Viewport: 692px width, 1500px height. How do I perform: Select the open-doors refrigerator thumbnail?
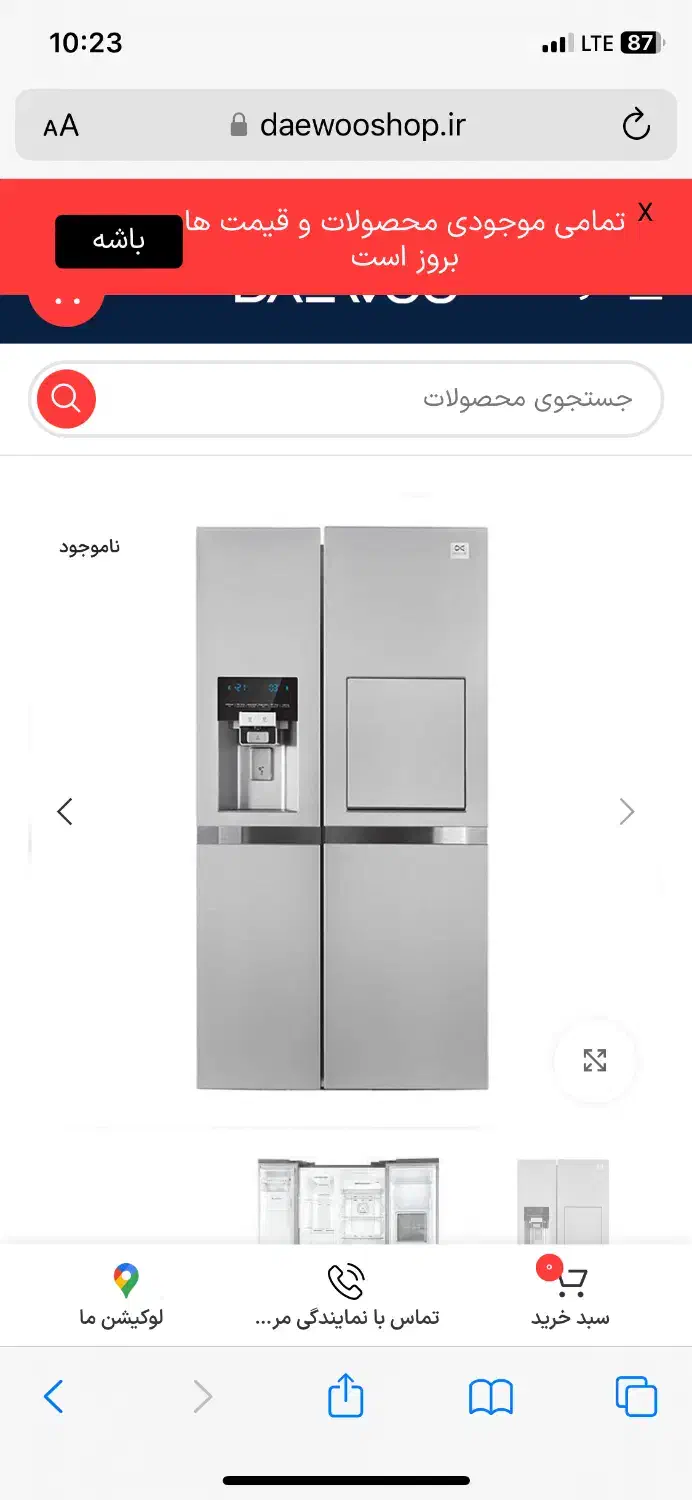[347, 1200]
